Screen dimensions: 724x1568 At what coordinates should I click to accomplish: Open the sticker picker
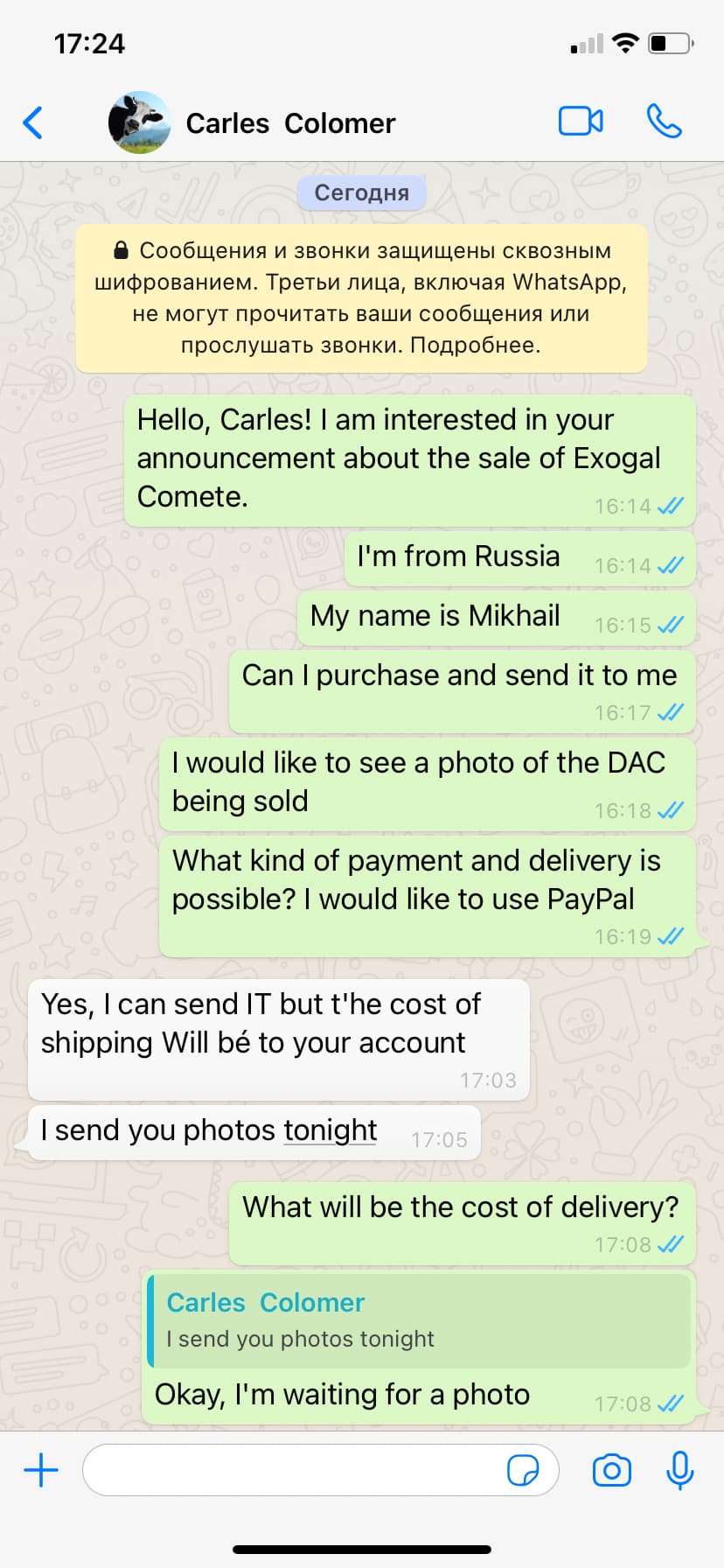pos(523,1470)
